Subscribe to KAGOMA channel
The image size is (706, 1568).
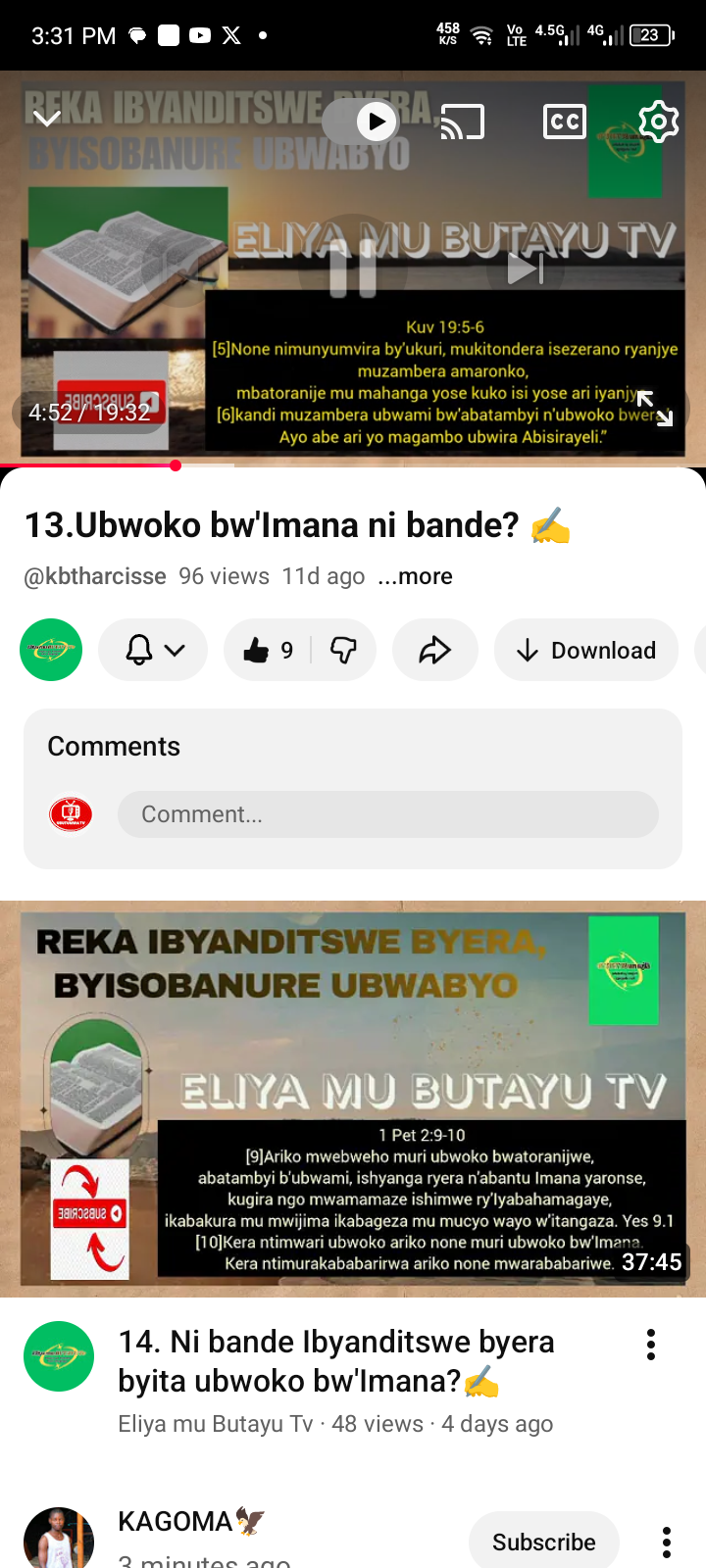pos(543,1542)
